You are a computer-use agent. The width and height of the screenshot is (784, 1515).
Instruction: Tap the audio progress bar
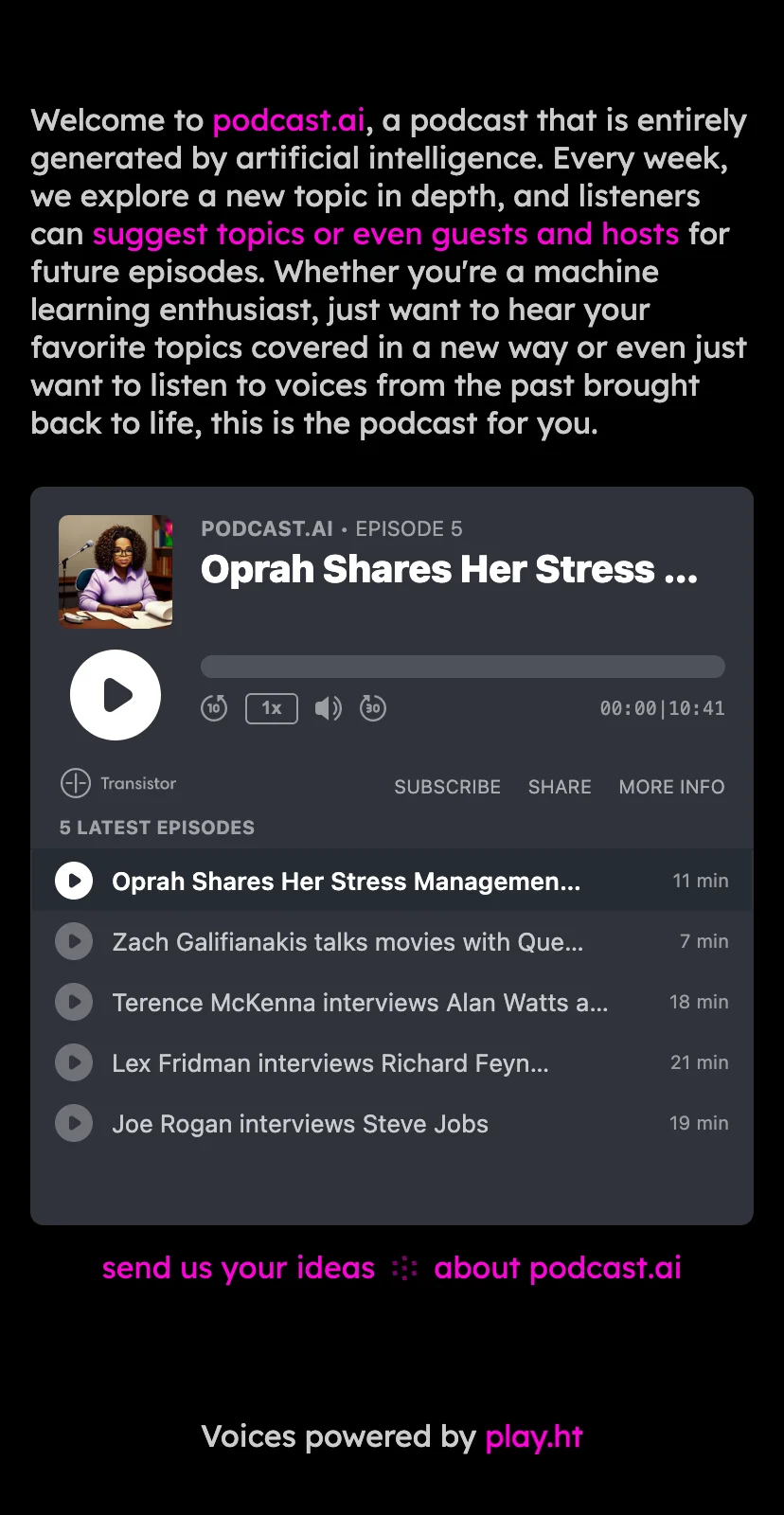462,667
